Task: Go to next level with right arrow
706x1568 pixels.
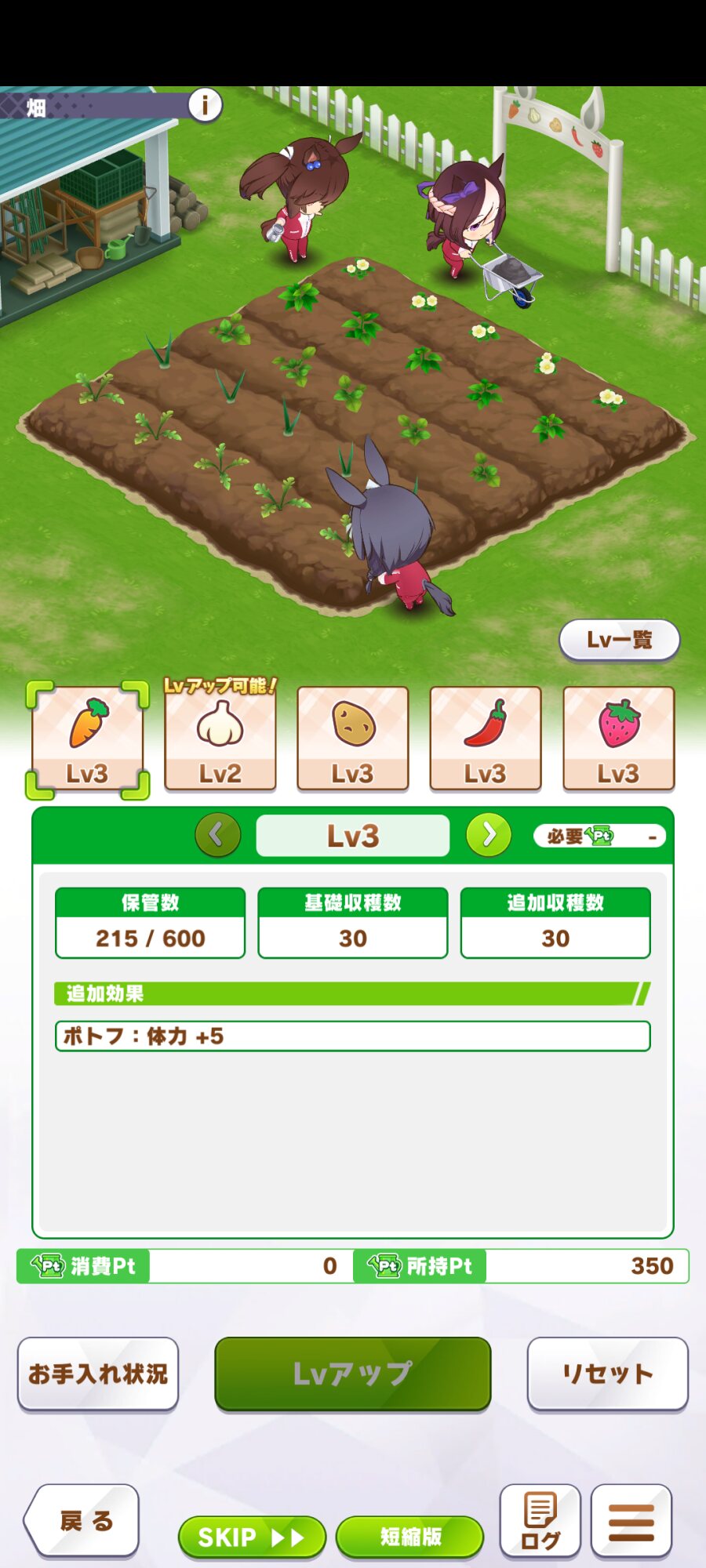Action: pos(488,835)
